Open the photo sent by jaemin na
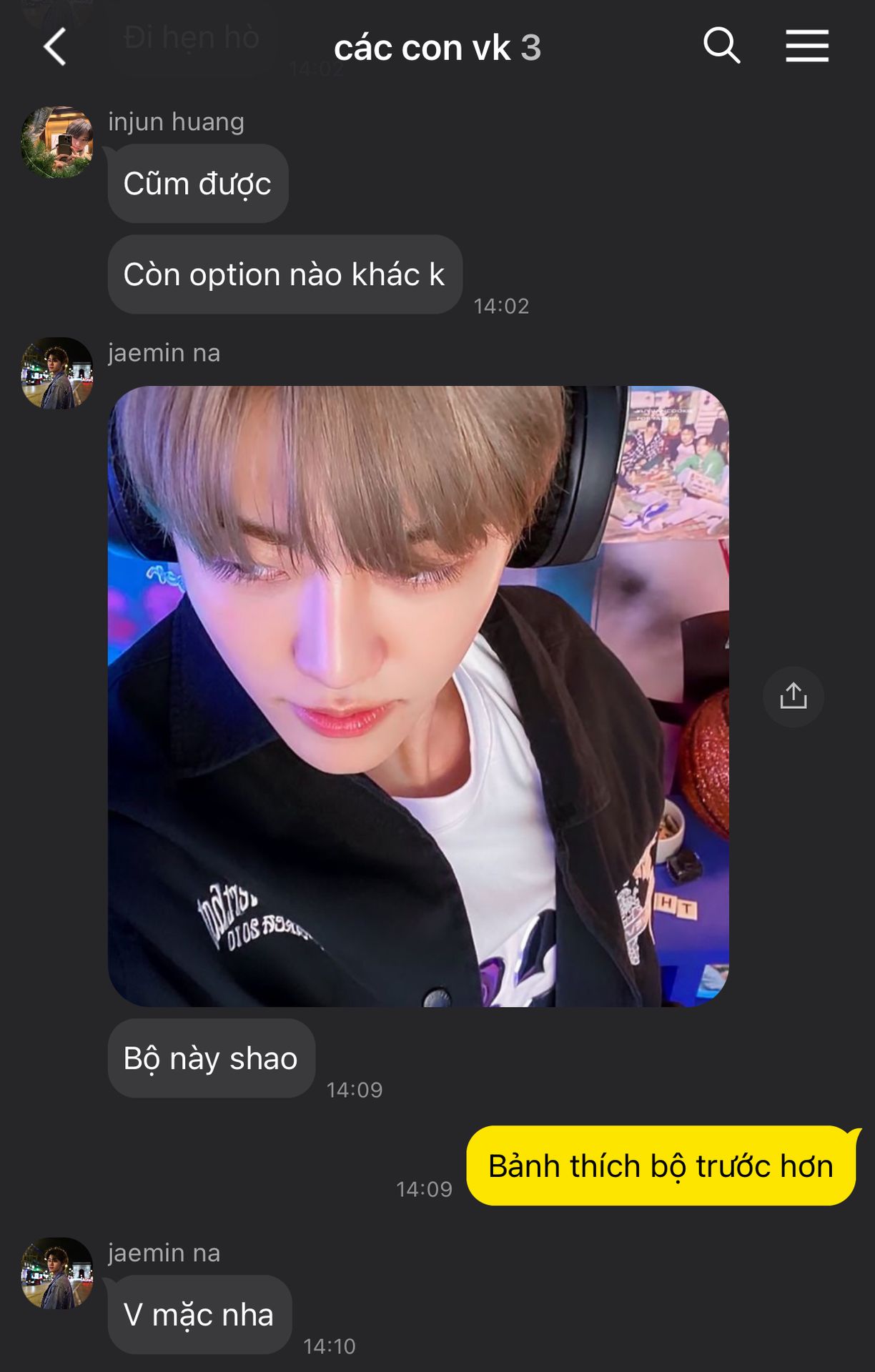 [x=418, y=696]
